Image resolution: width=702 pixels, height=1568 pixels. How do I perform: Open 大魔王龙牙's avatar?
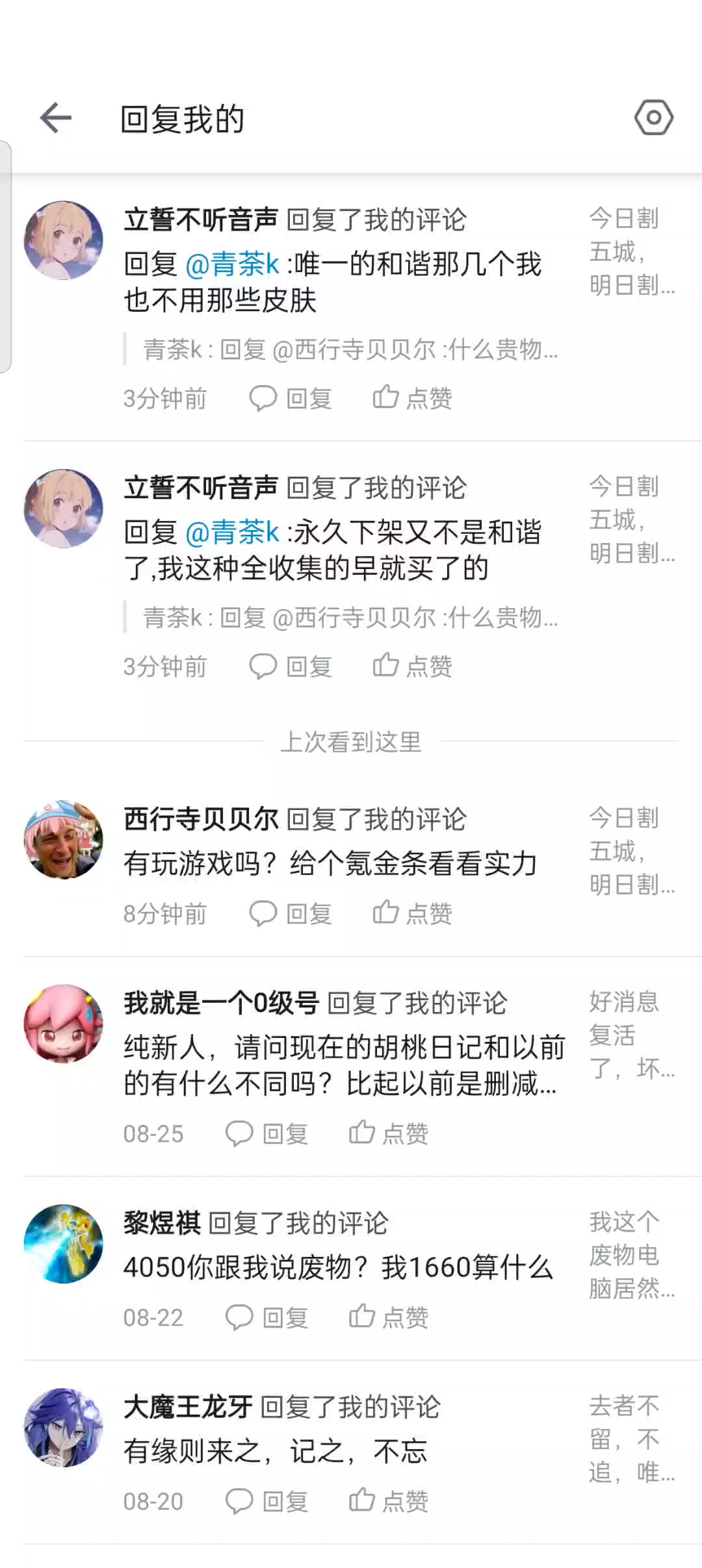point(63,1428)
